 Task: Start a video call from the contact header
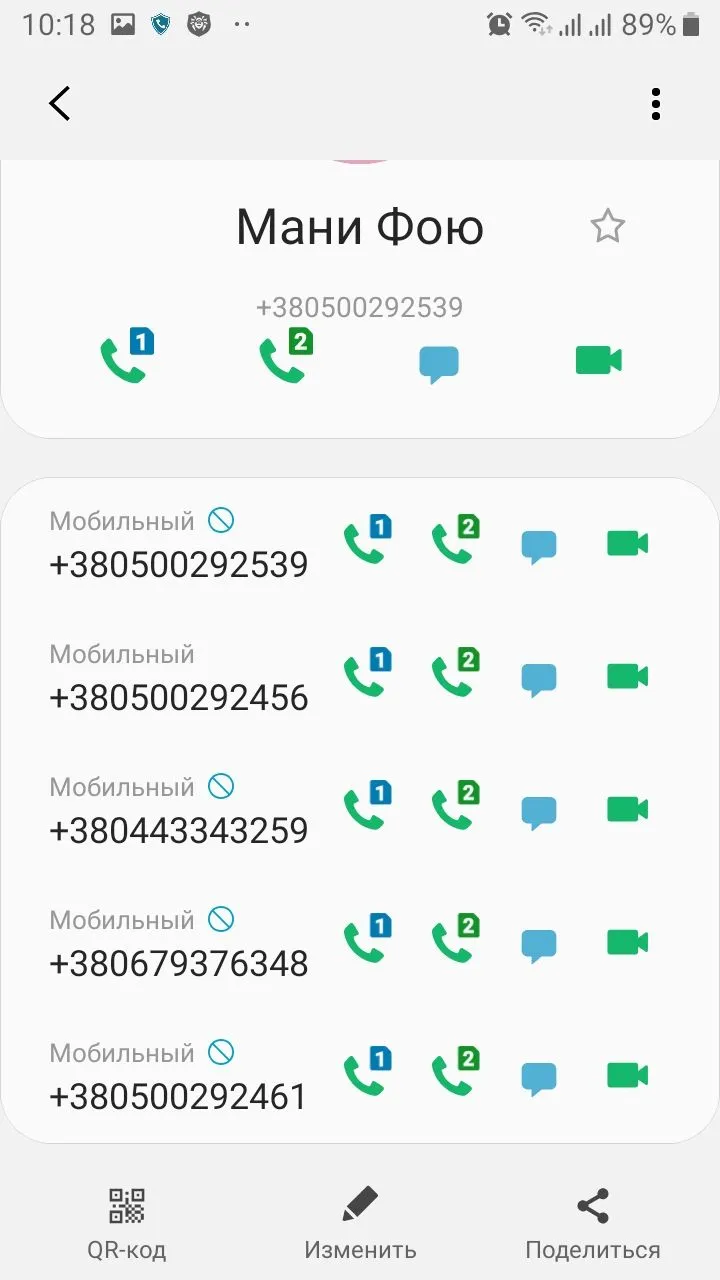(x=598, y=360)
